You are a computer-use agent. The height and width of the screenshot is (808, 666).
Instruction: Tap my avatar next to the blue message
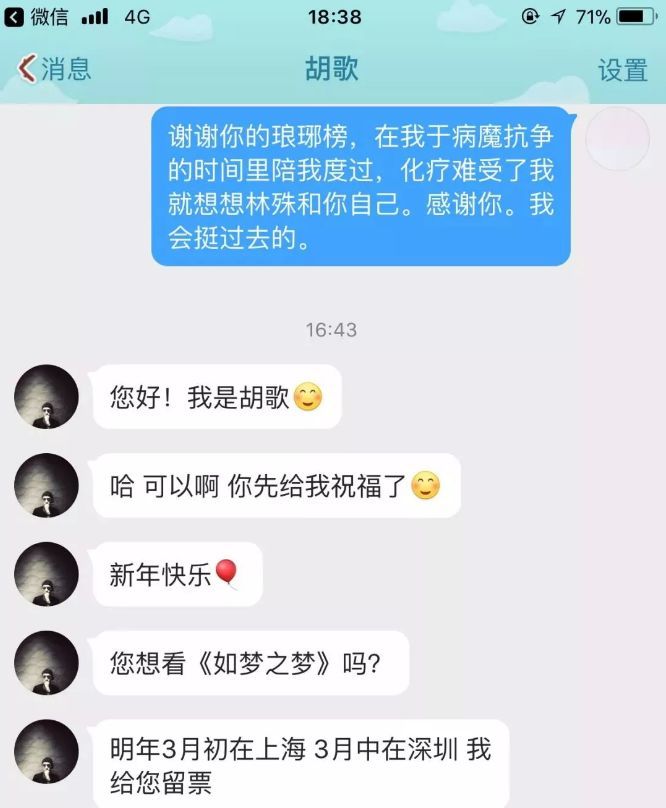click(x=616, y=138)
